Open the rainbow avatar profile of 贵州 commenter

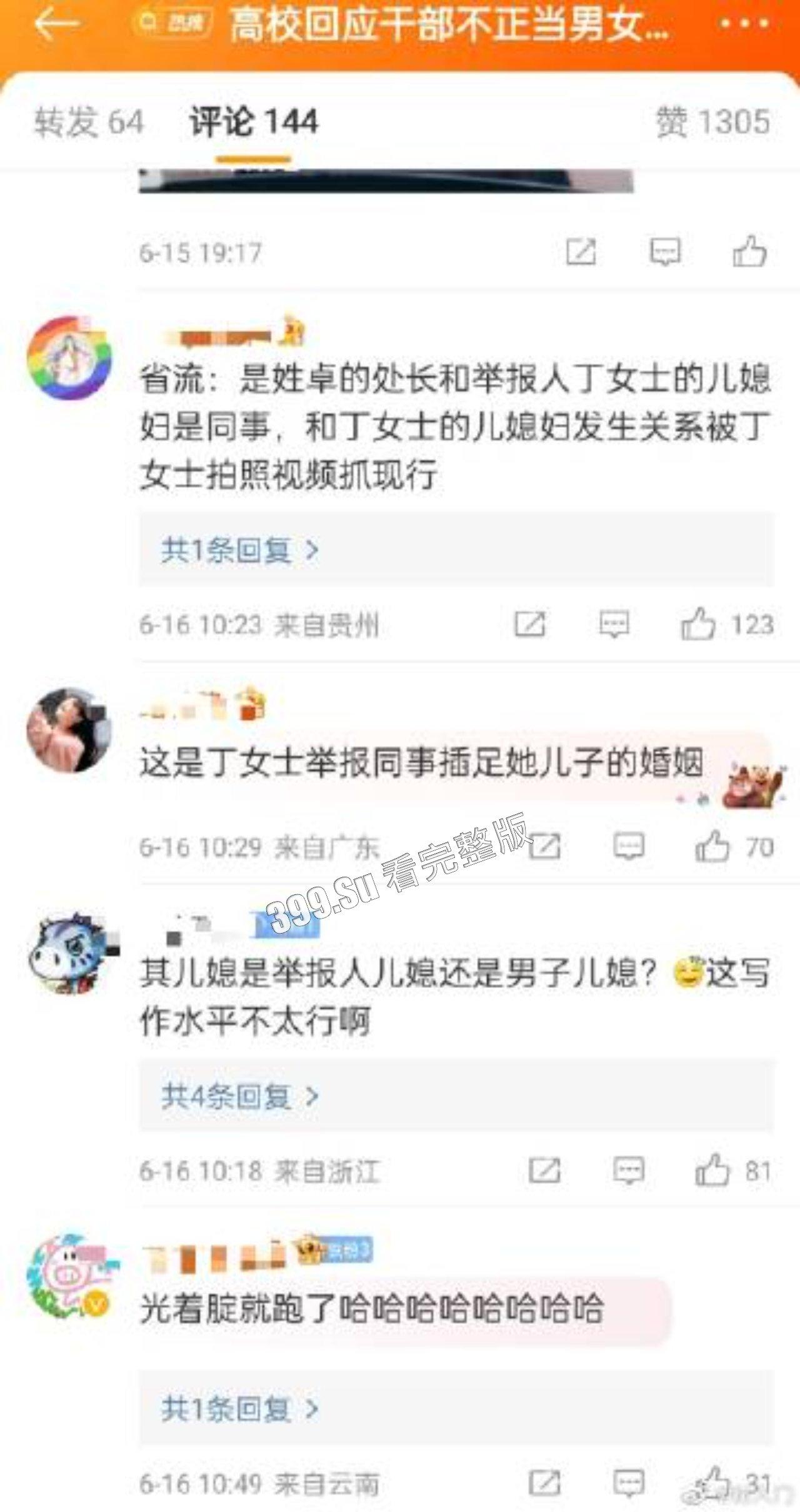[x=69, y=358]
